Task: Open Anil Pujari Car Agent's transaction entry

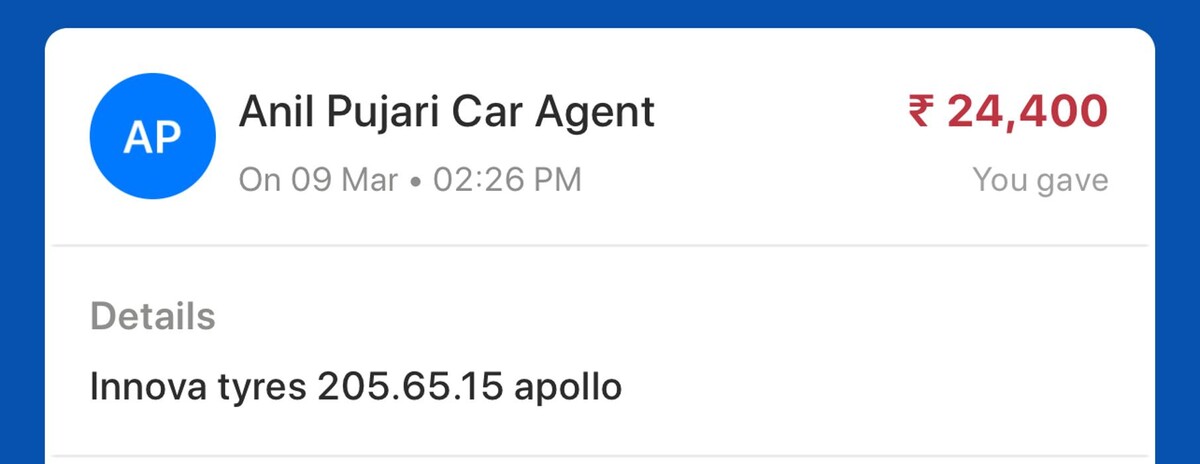Action: [x=446, y=112]
